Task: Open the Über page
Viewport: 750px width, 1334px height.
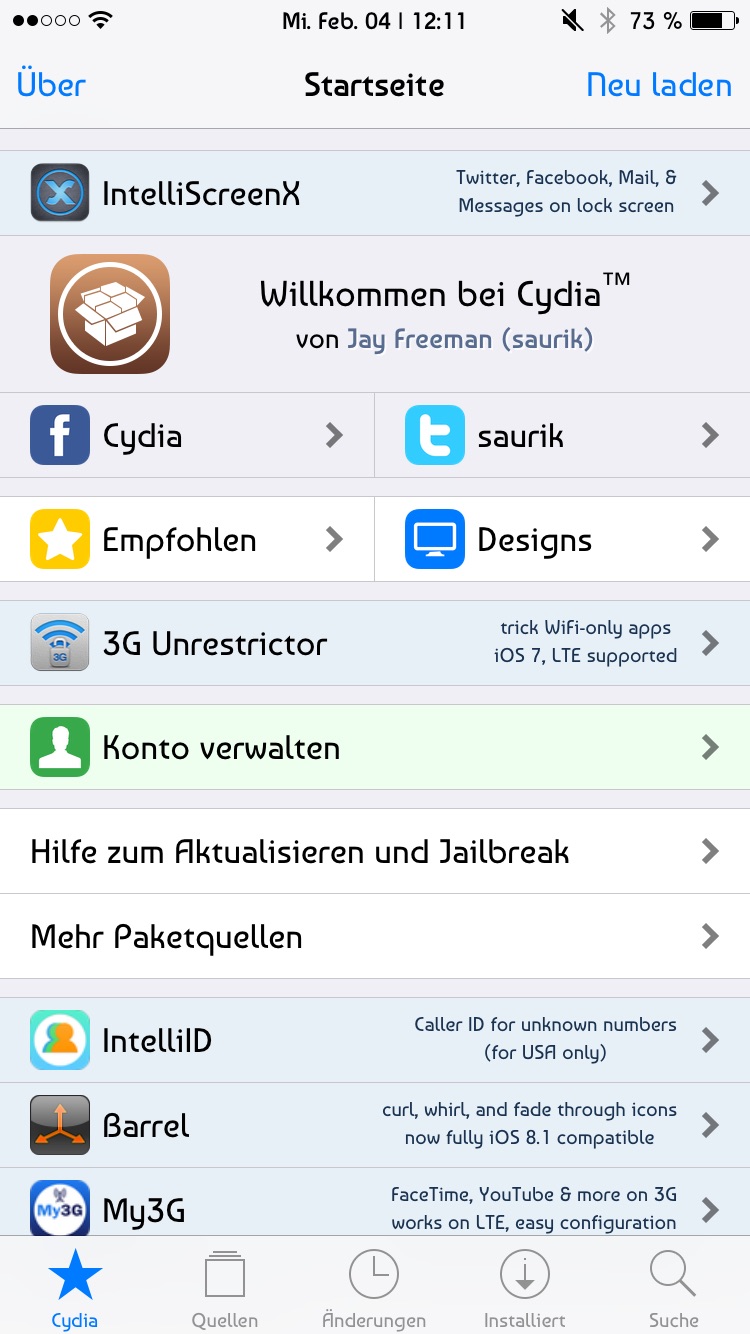Action: click(x=51, y=85)
